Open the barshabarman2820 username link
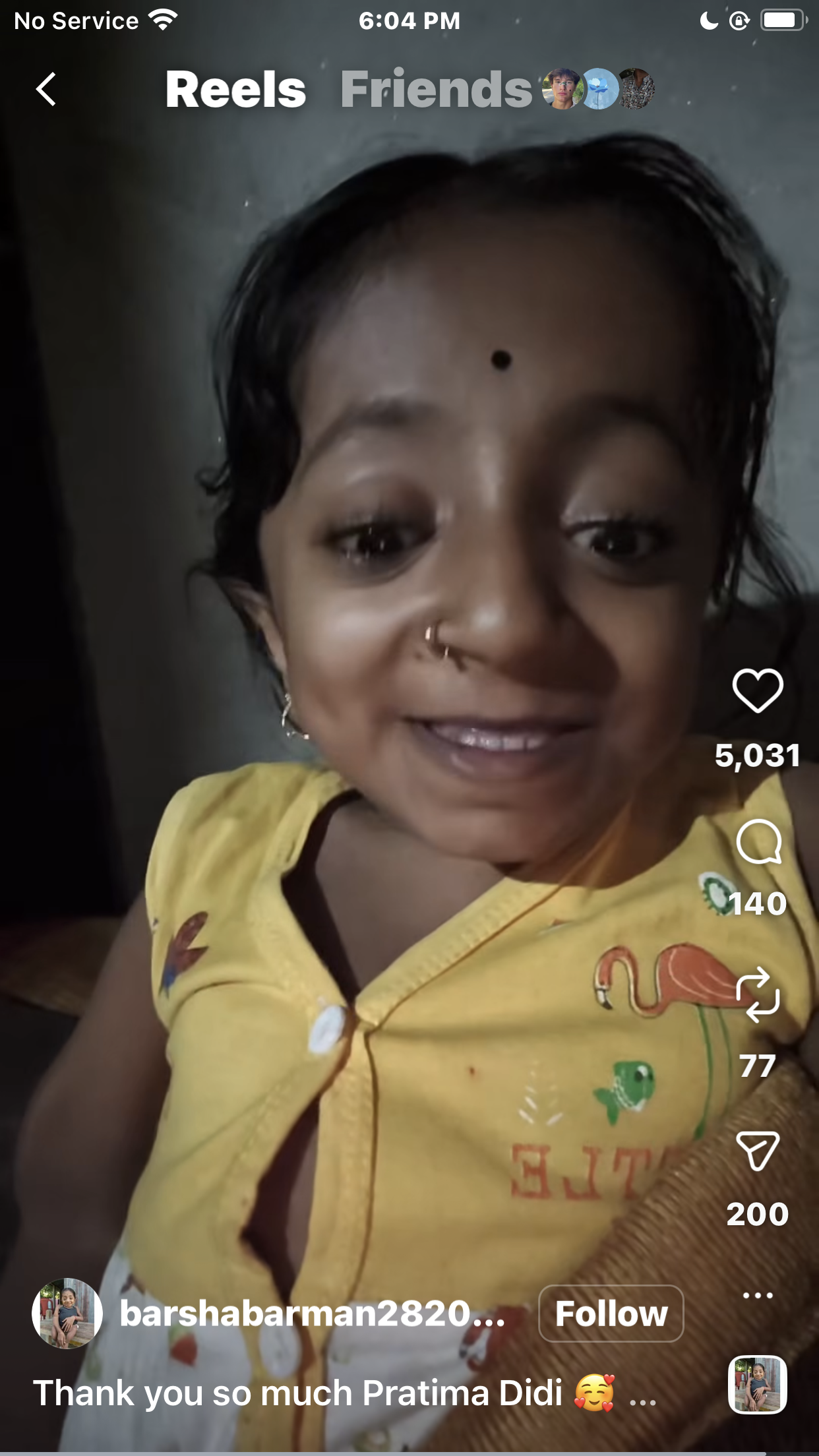The image size is (819, 1456). pos(311,1314)
